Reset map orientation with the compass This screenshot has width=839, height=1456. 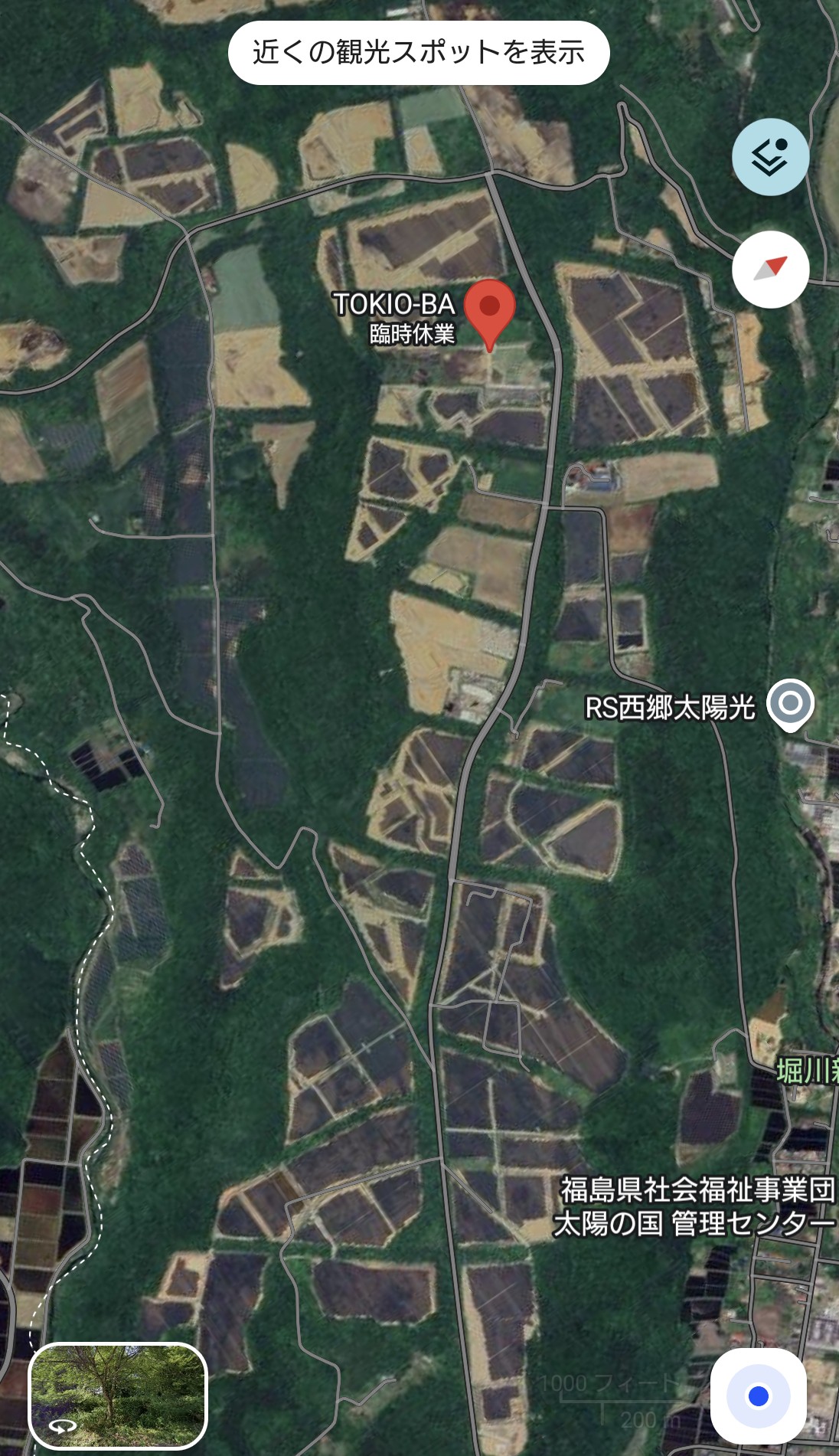coord(770,269)
